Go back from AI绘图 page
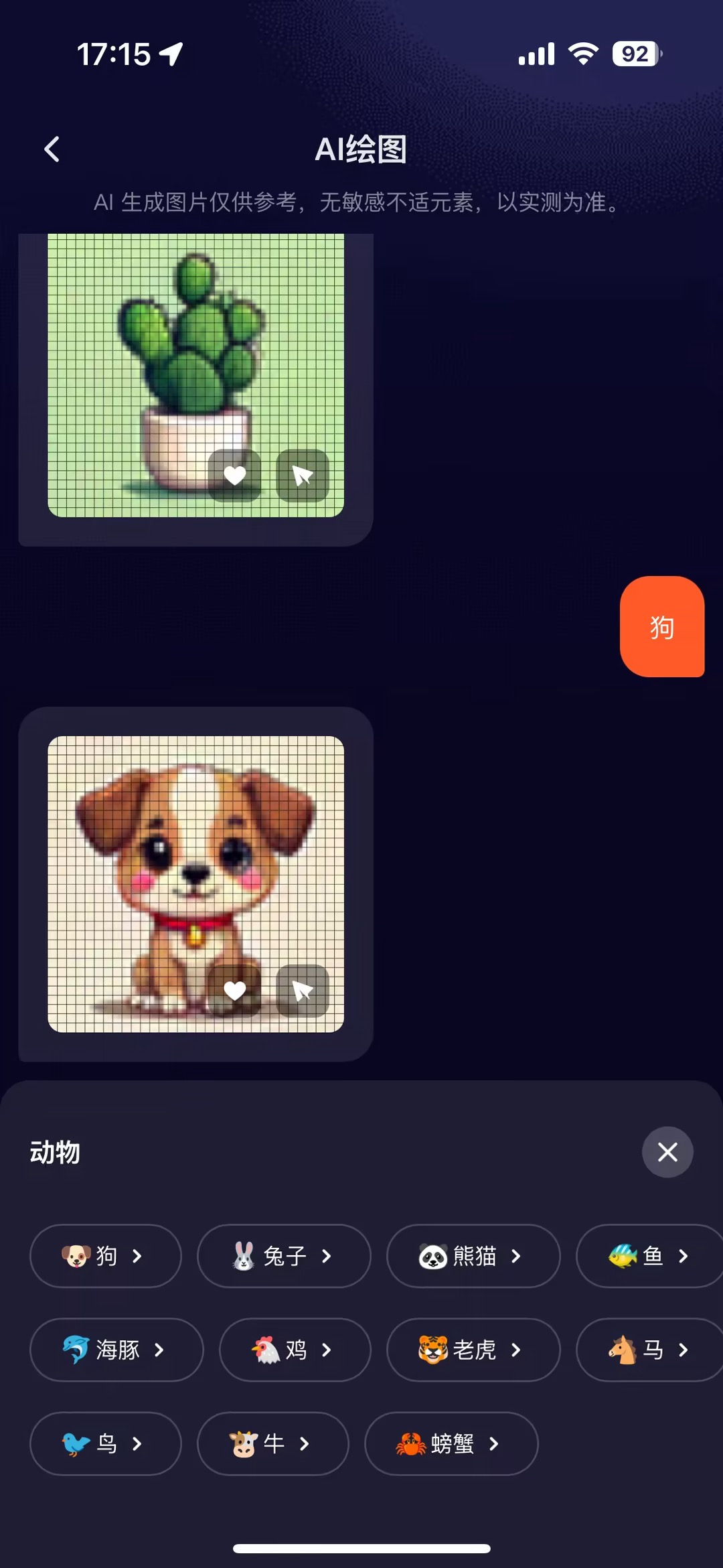This screenshot has height=1568, width=723. click(52, 149)
